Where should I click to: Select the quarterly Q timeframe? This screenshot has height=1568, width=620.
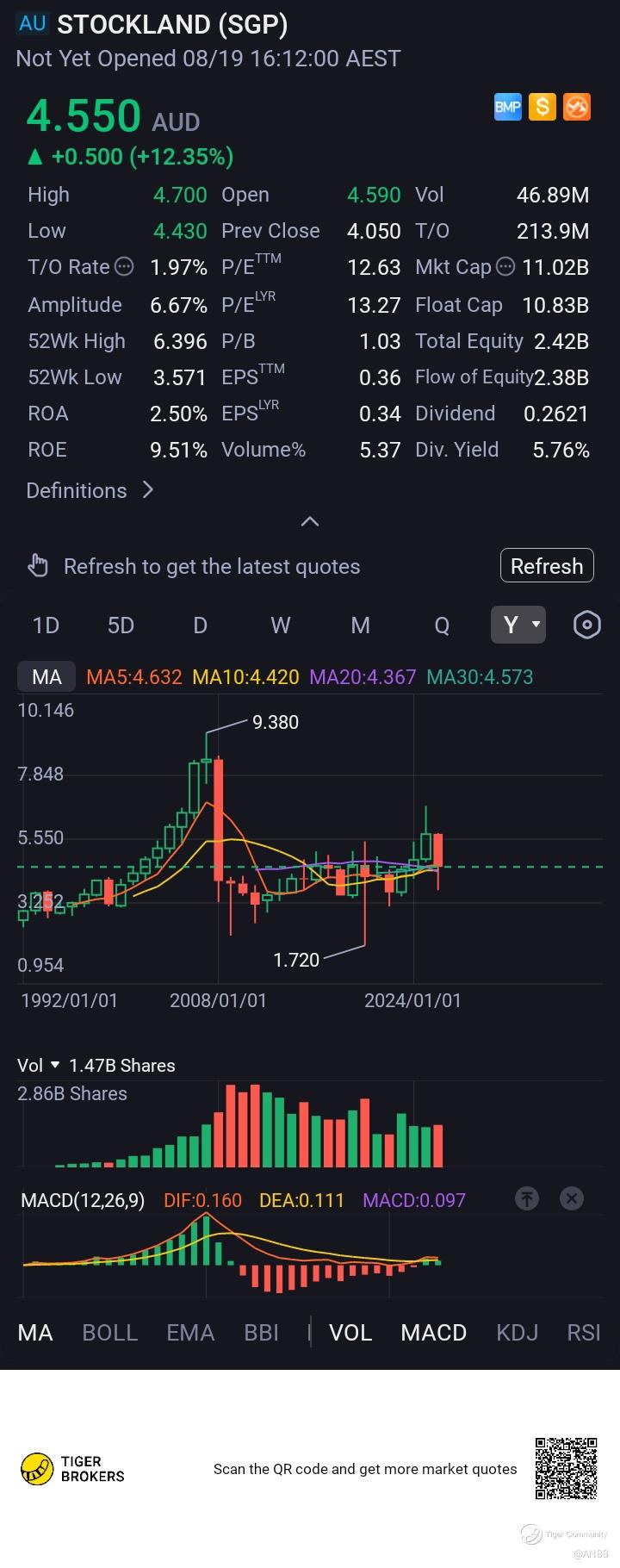point(442,625)
